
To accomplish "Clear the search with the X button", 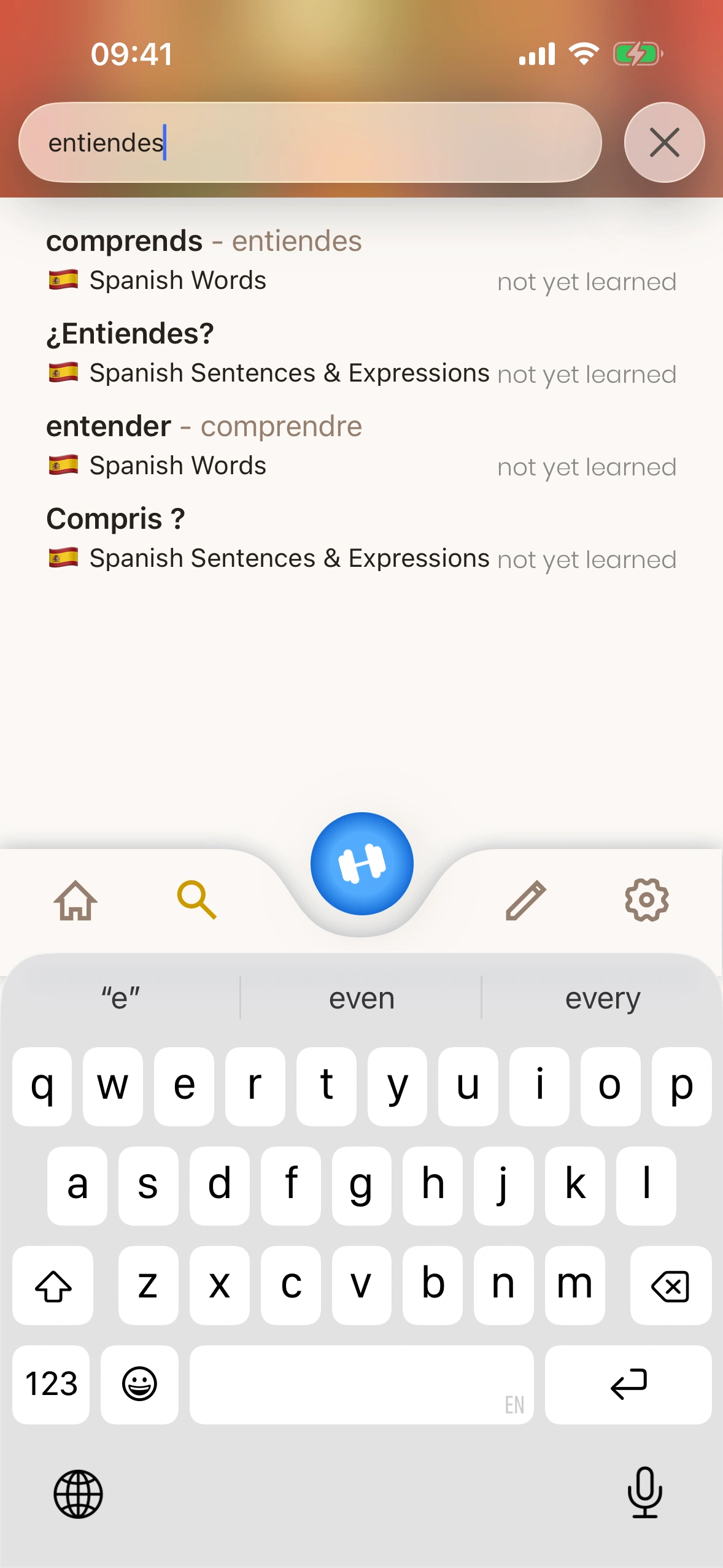I will [x=664, y=142].
